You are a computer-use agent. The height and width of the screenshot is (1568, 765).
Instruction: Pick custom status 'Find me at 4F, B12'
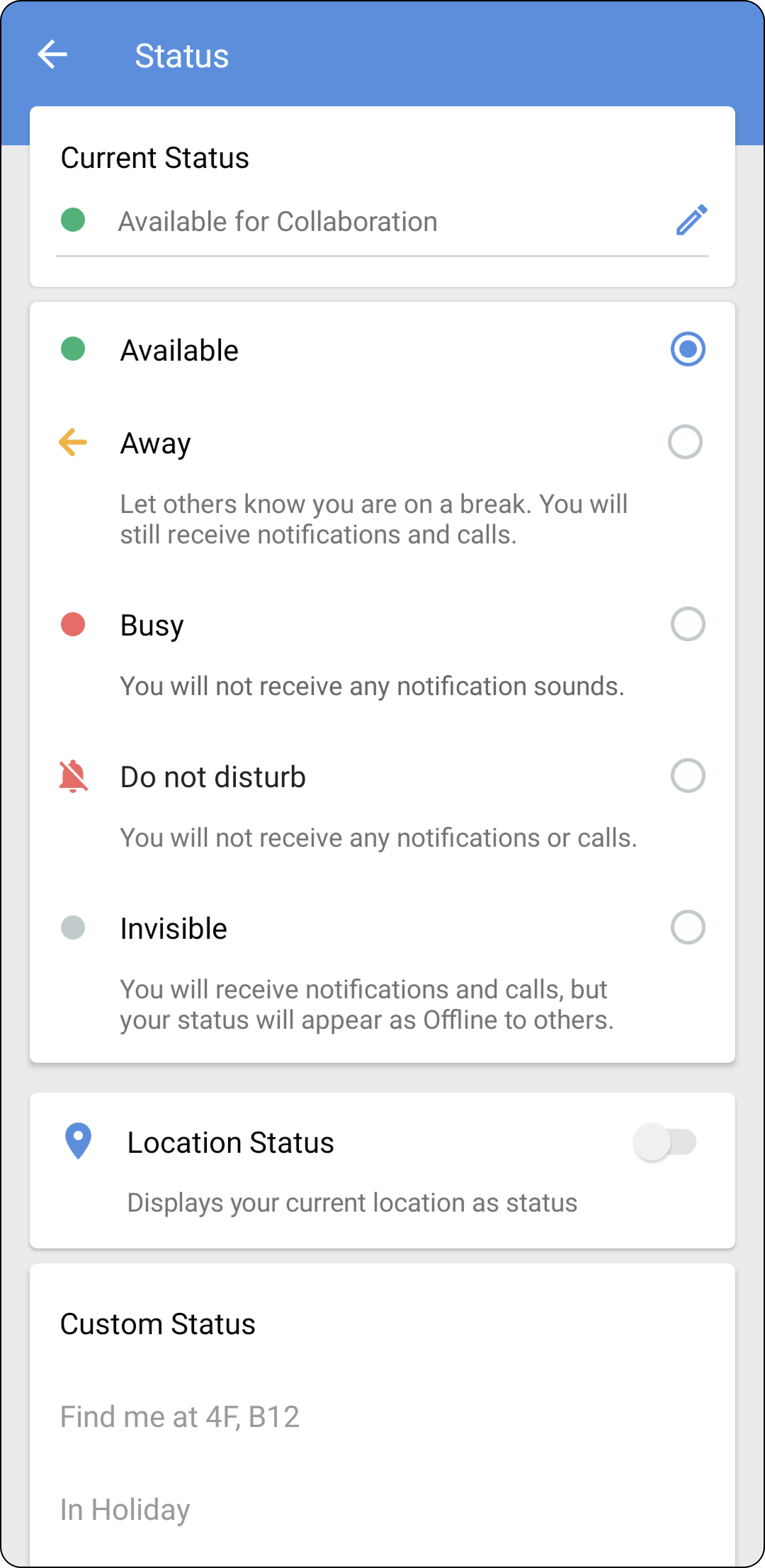[180, 1417]
